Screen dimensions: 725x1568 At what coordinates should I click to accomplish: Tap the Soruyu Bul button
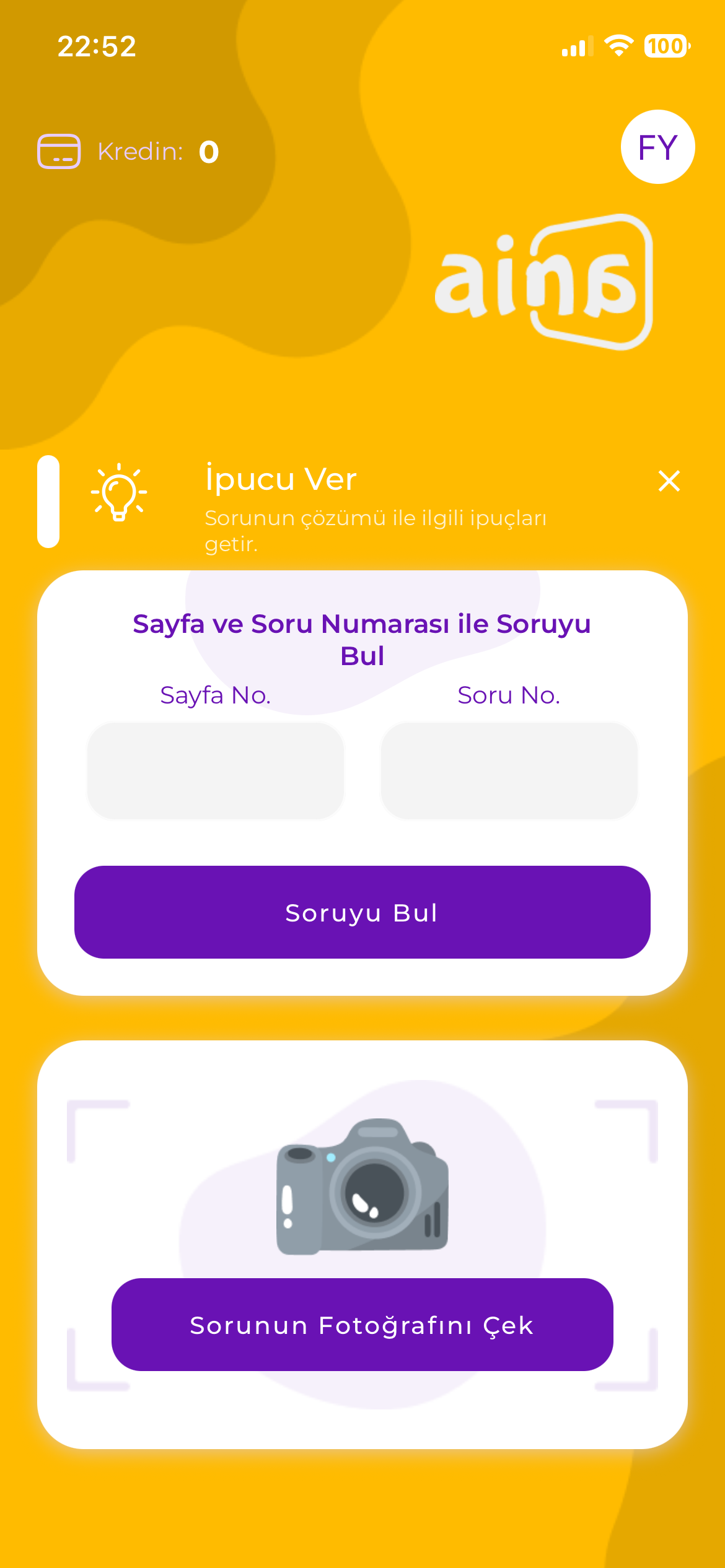point(362,912)
